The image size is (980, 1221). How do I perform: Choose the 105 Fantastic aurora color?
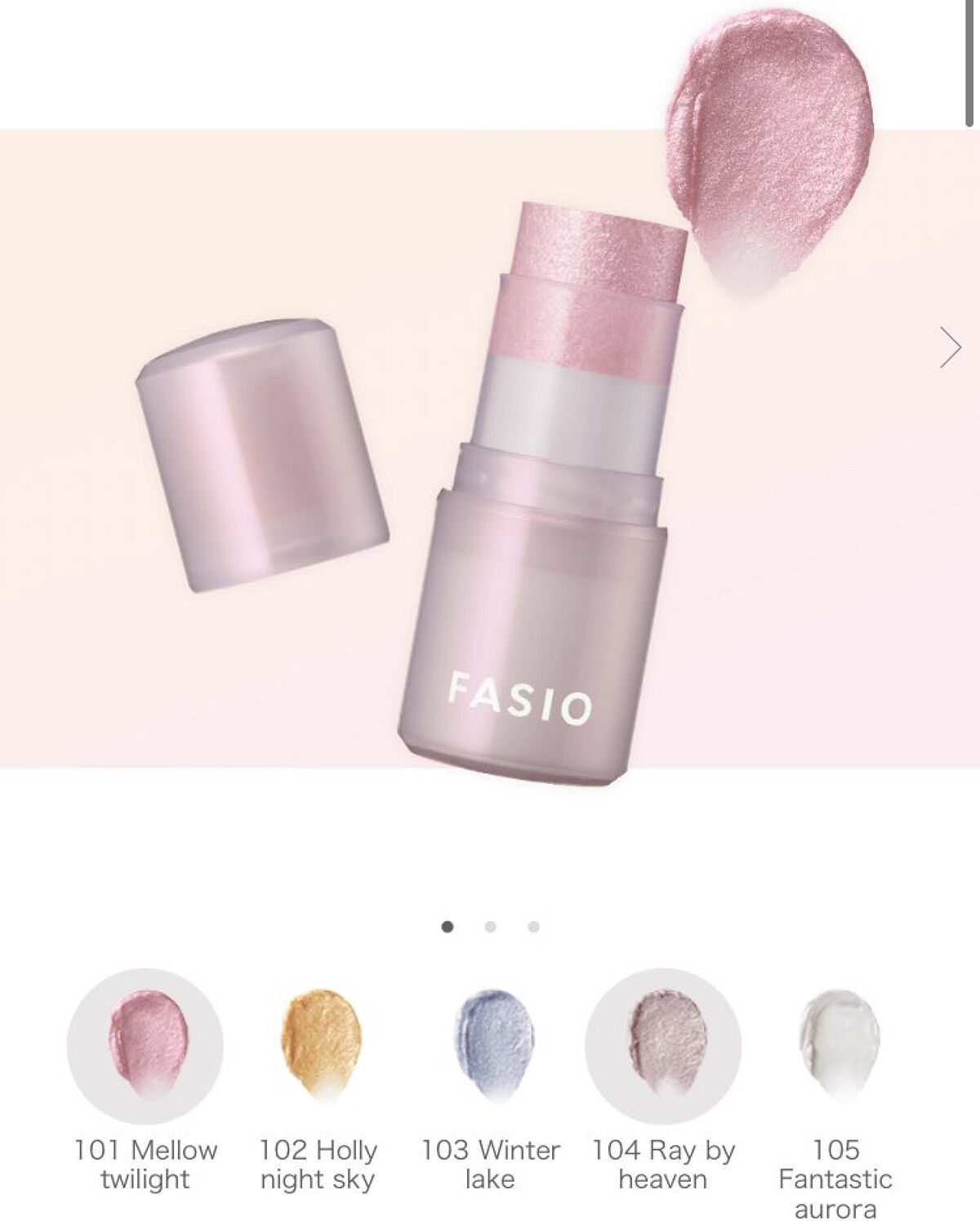click(835, 1046)
